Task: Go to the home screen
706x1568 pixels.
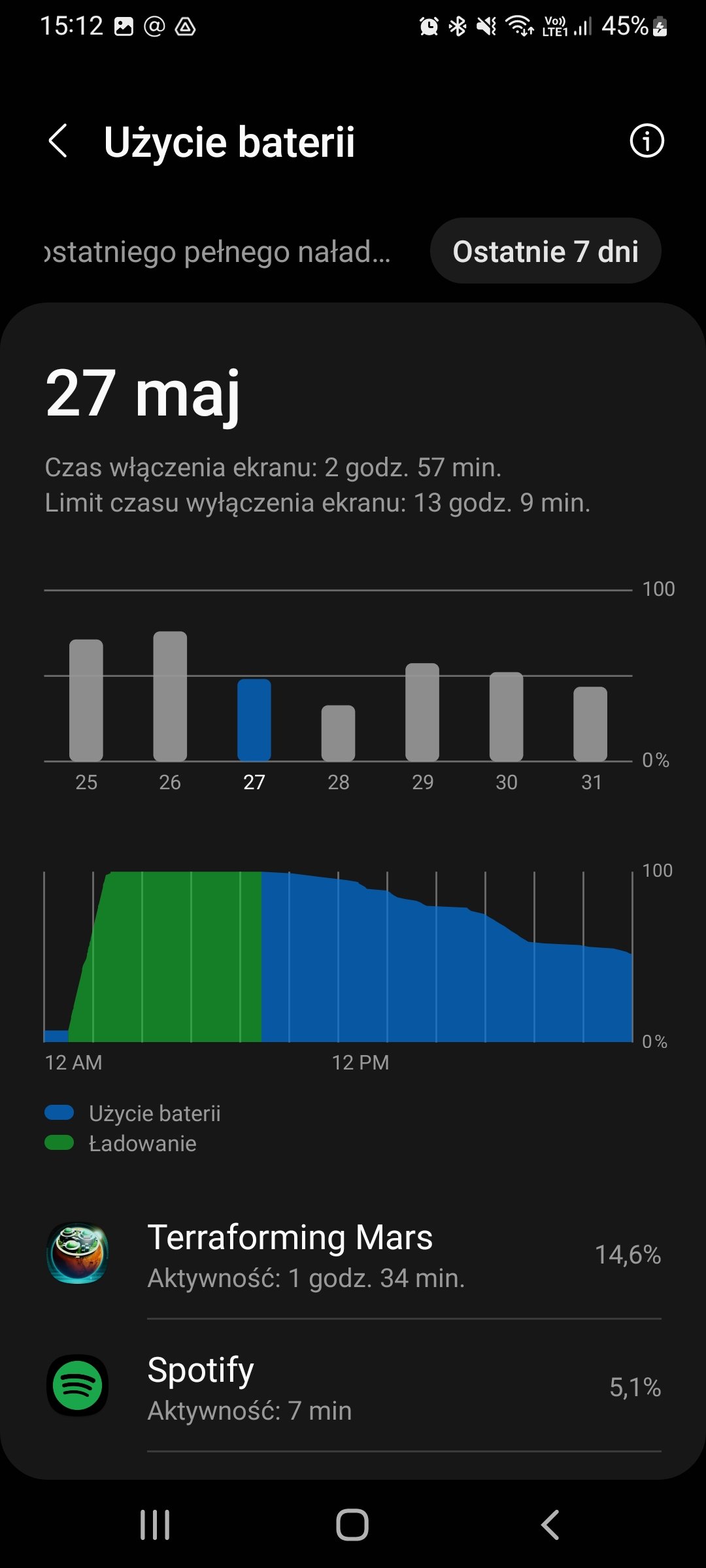Action: pos(352,1524)
